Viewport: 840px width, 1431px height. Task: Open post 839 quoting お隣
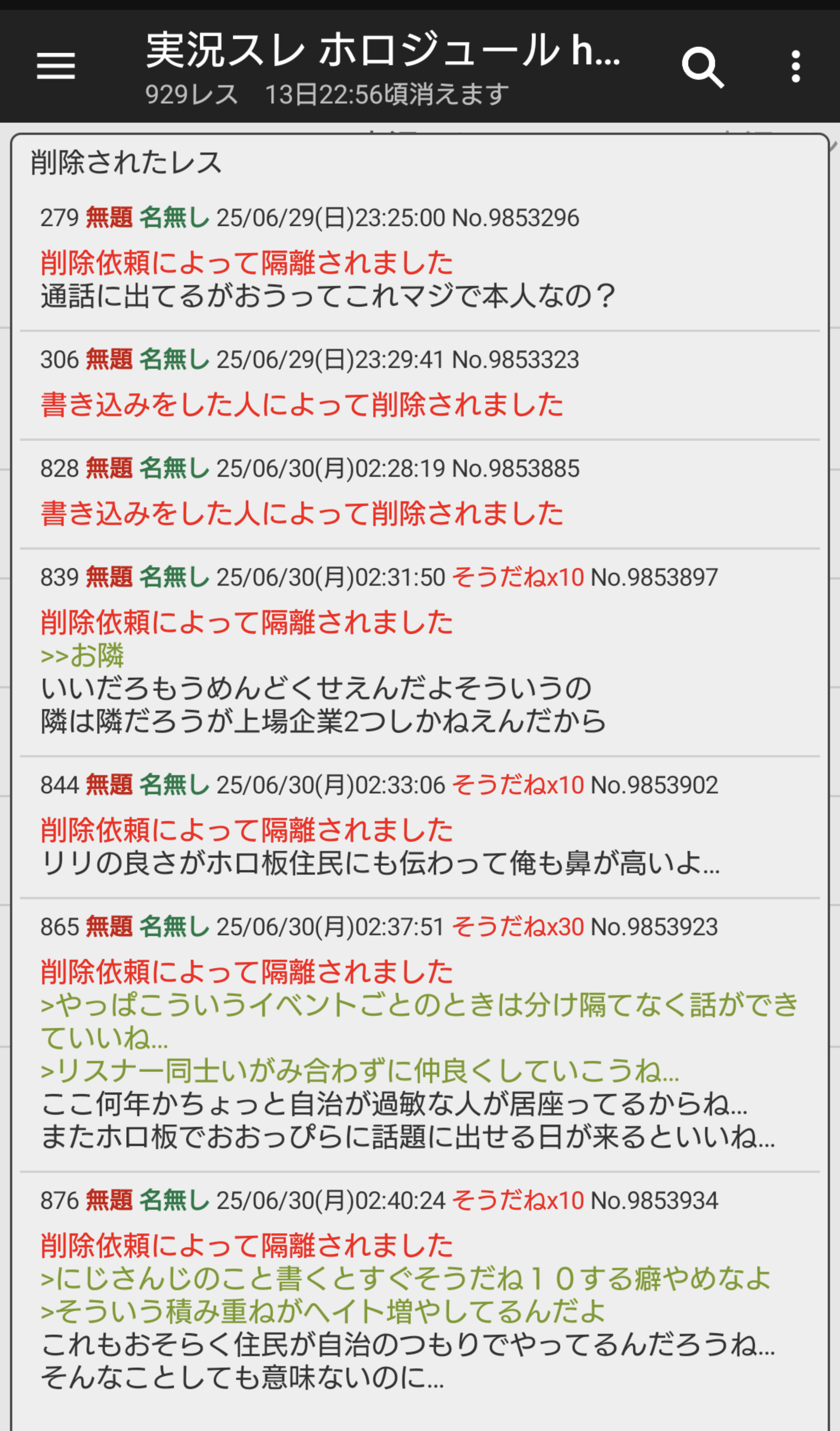pyautogui.click(x=420, y=652)
